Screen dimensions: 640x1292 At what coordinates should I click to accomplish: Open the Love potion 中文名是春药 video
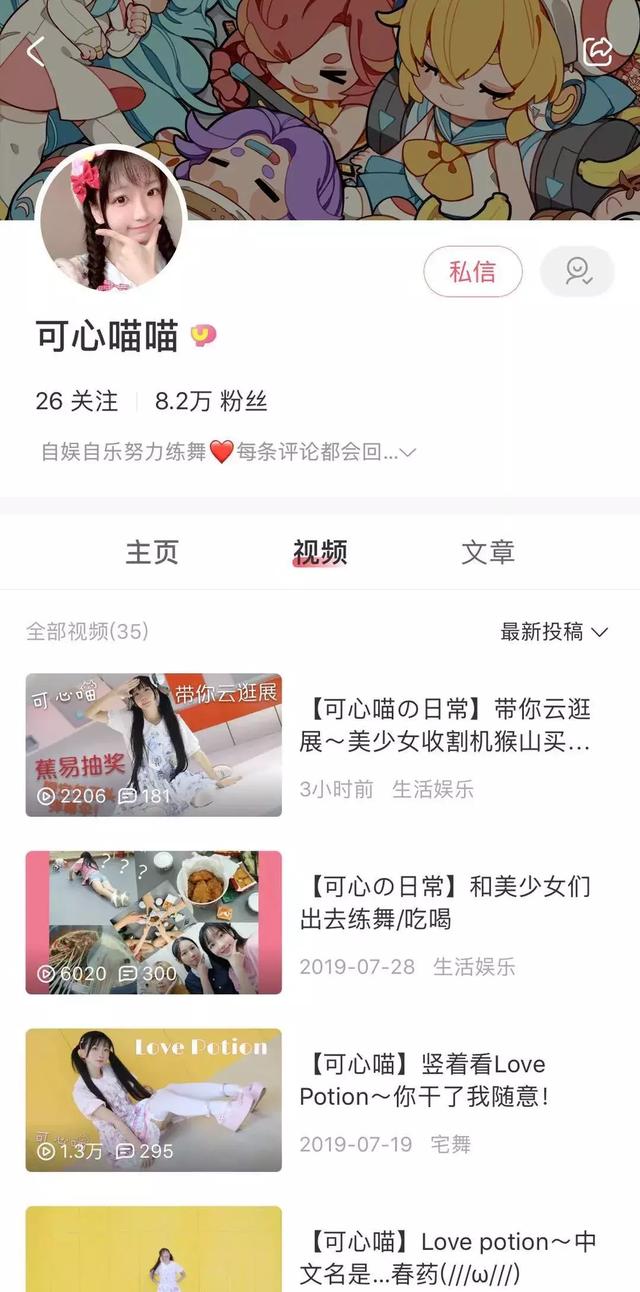154,1250
